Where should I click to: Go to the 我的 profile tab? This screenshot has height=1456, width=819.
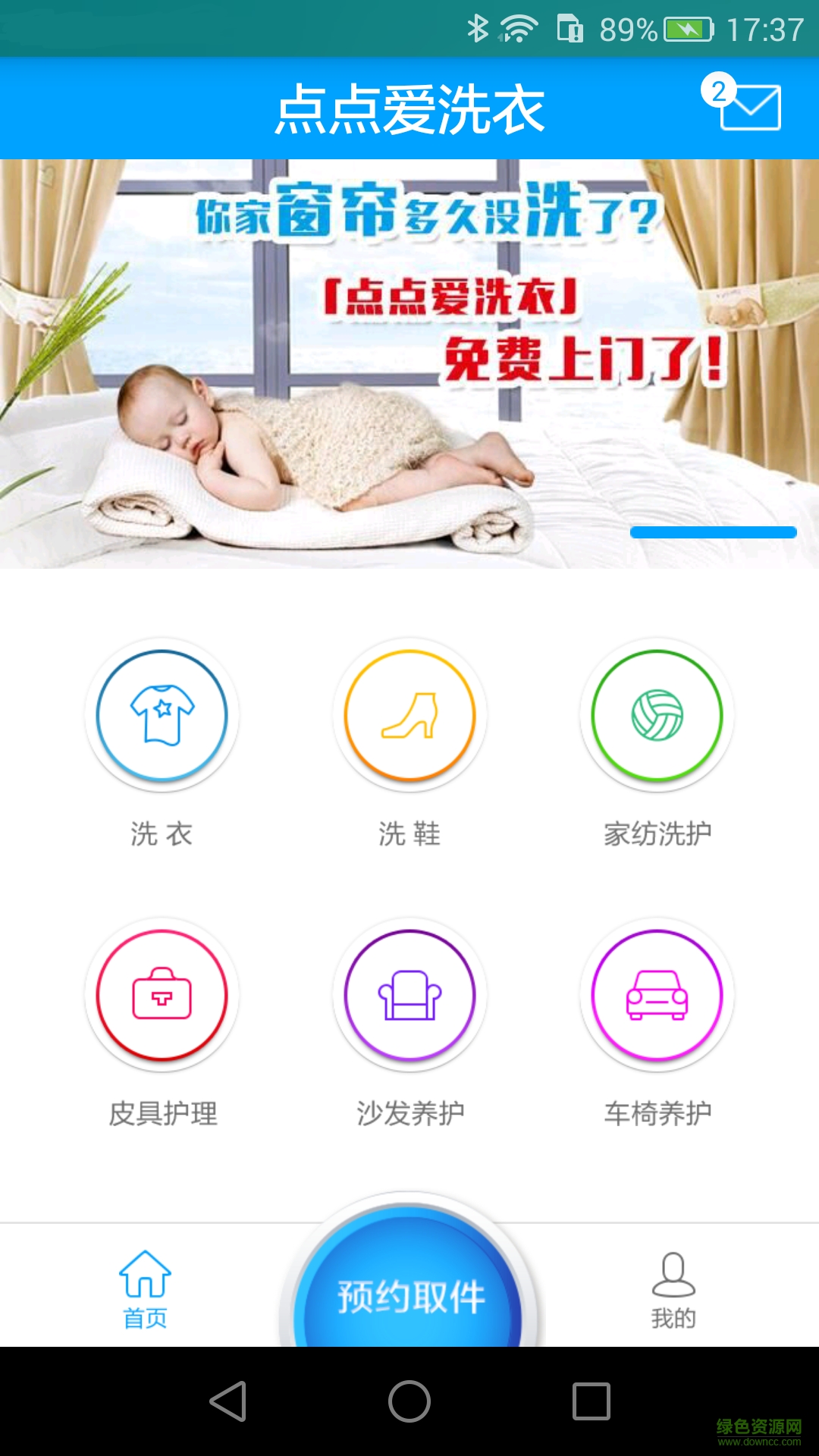pyautogui.click(x=673, y=1289)
